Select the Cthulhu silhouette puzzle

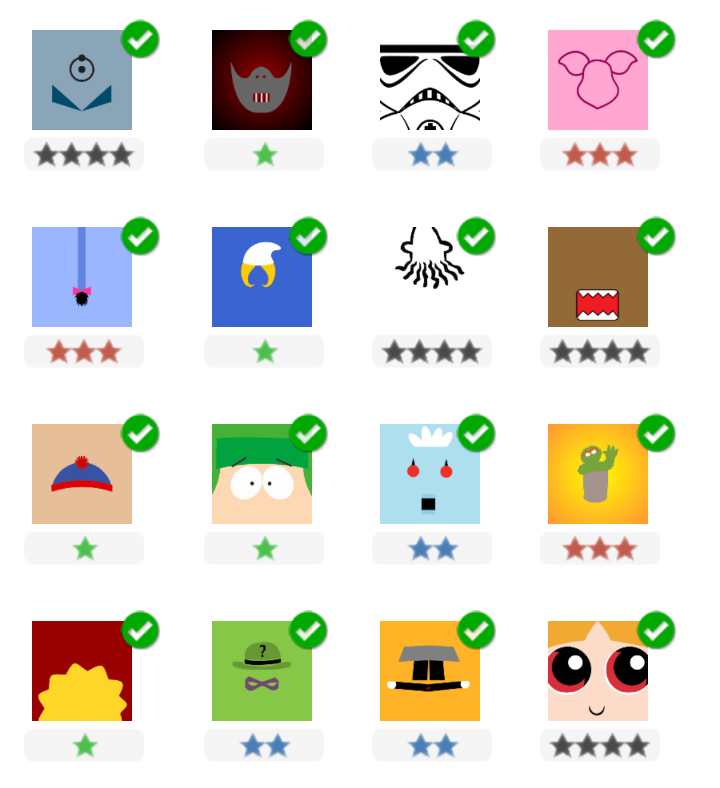[432, 277]
